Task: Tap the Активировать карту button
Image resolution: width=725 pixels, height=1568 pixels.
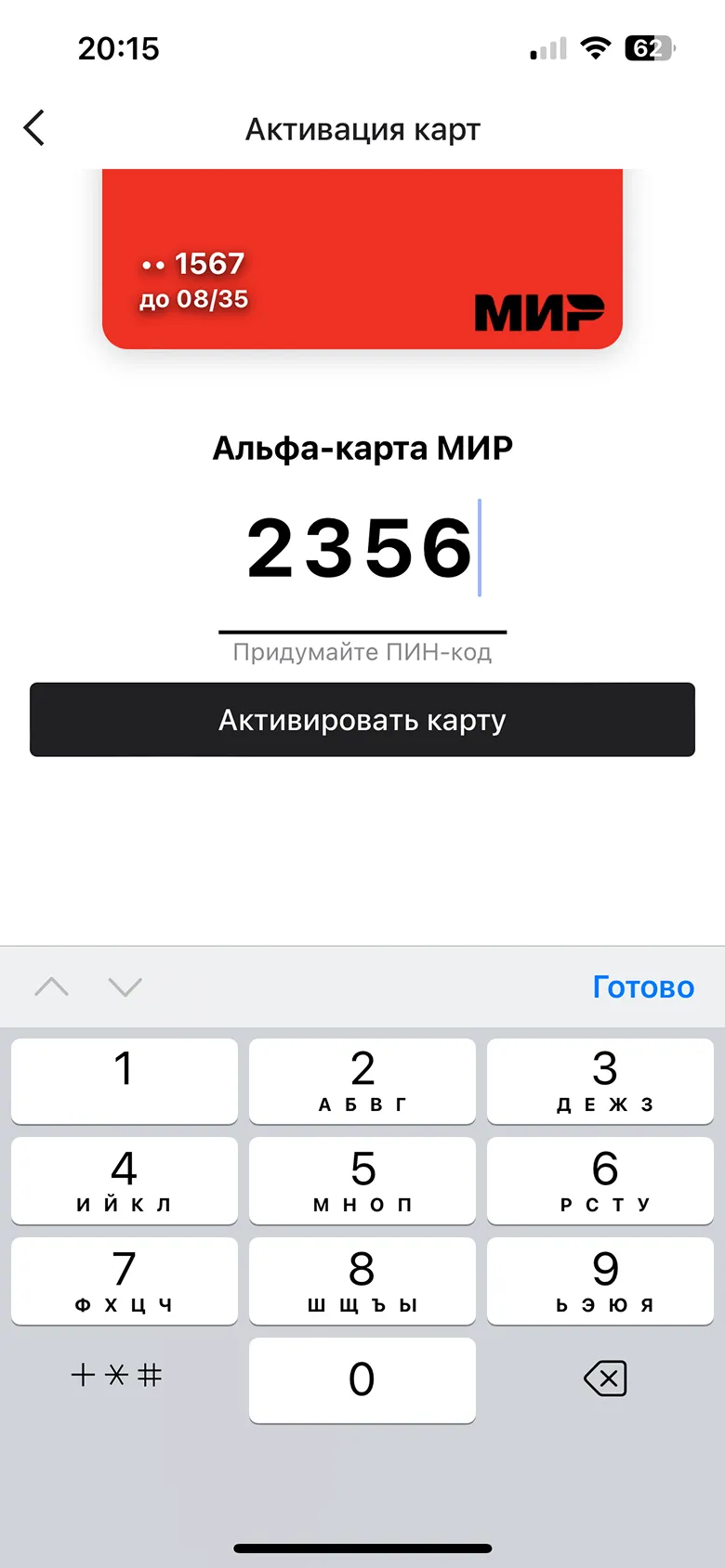Action: coord(362,720)
